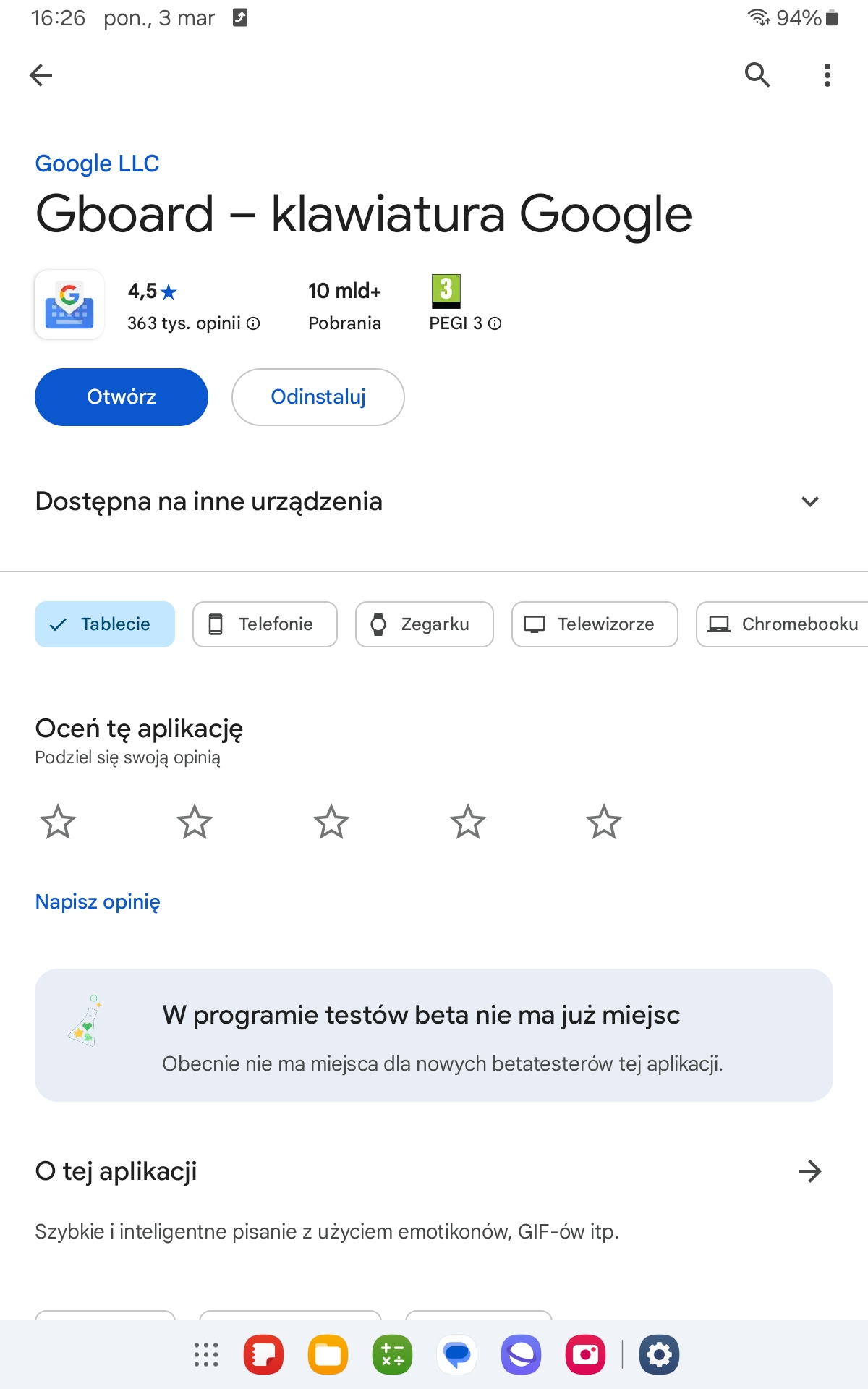Show PEGI 3 rating information
868x1389 pixels.
[495, 323]
